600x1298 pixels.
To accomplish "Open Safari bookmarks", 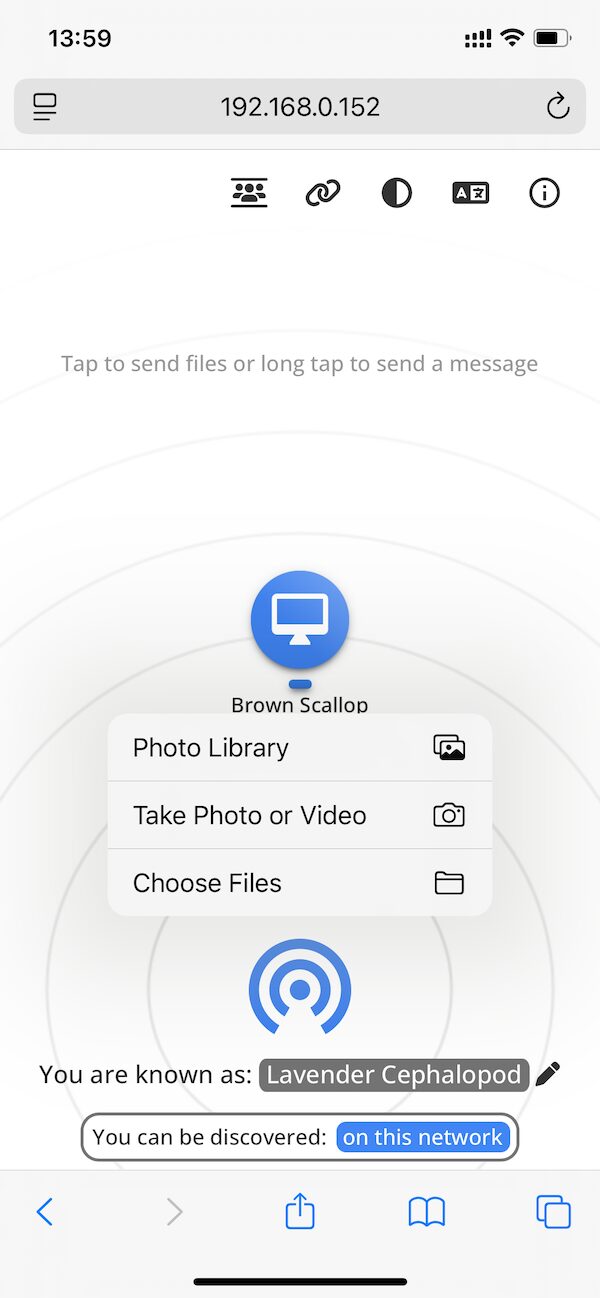I will click(x=427, y=1212).
